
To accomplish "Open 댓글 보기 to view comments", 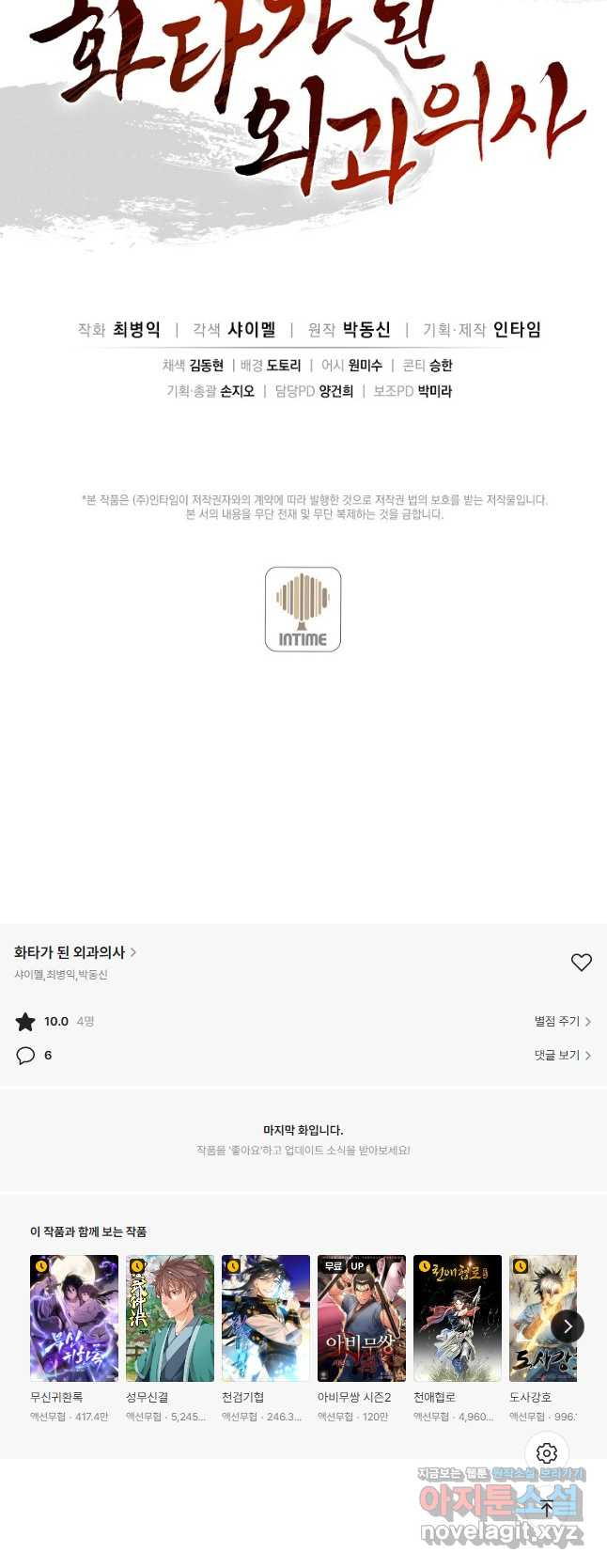I will 562,1056.
